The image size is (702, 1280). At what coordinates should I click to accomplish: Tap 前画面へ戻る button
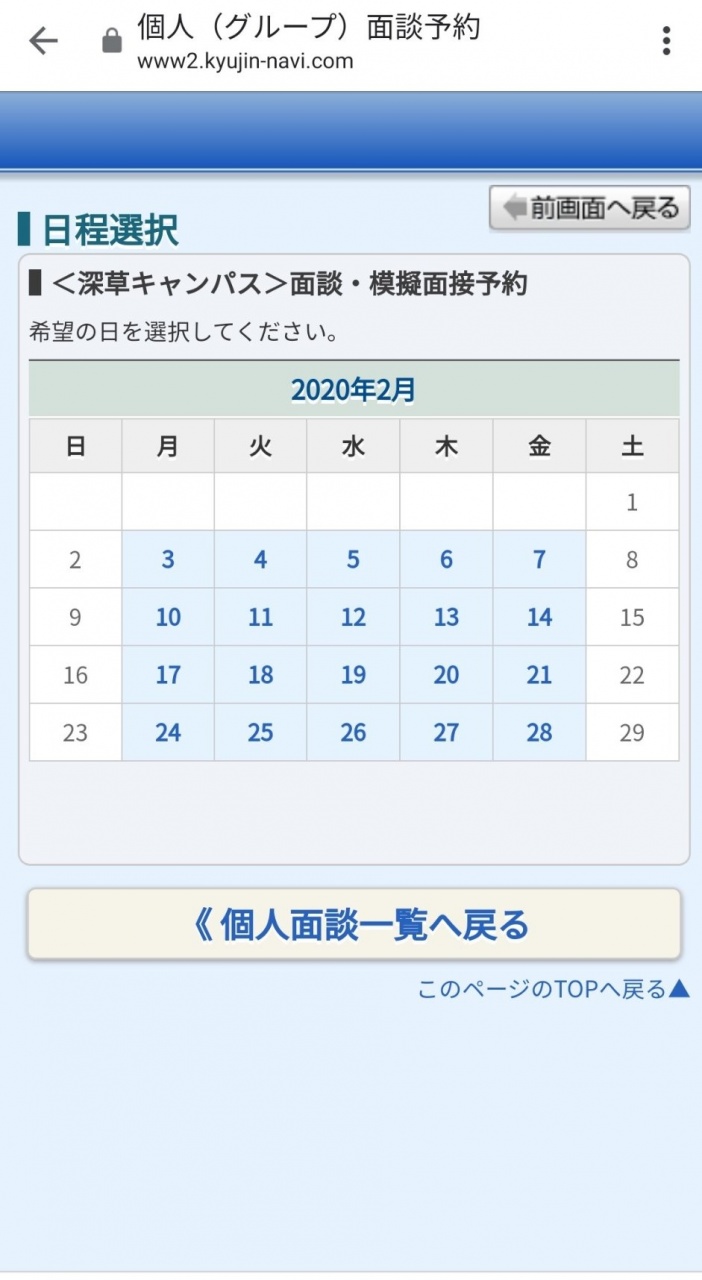590,208
